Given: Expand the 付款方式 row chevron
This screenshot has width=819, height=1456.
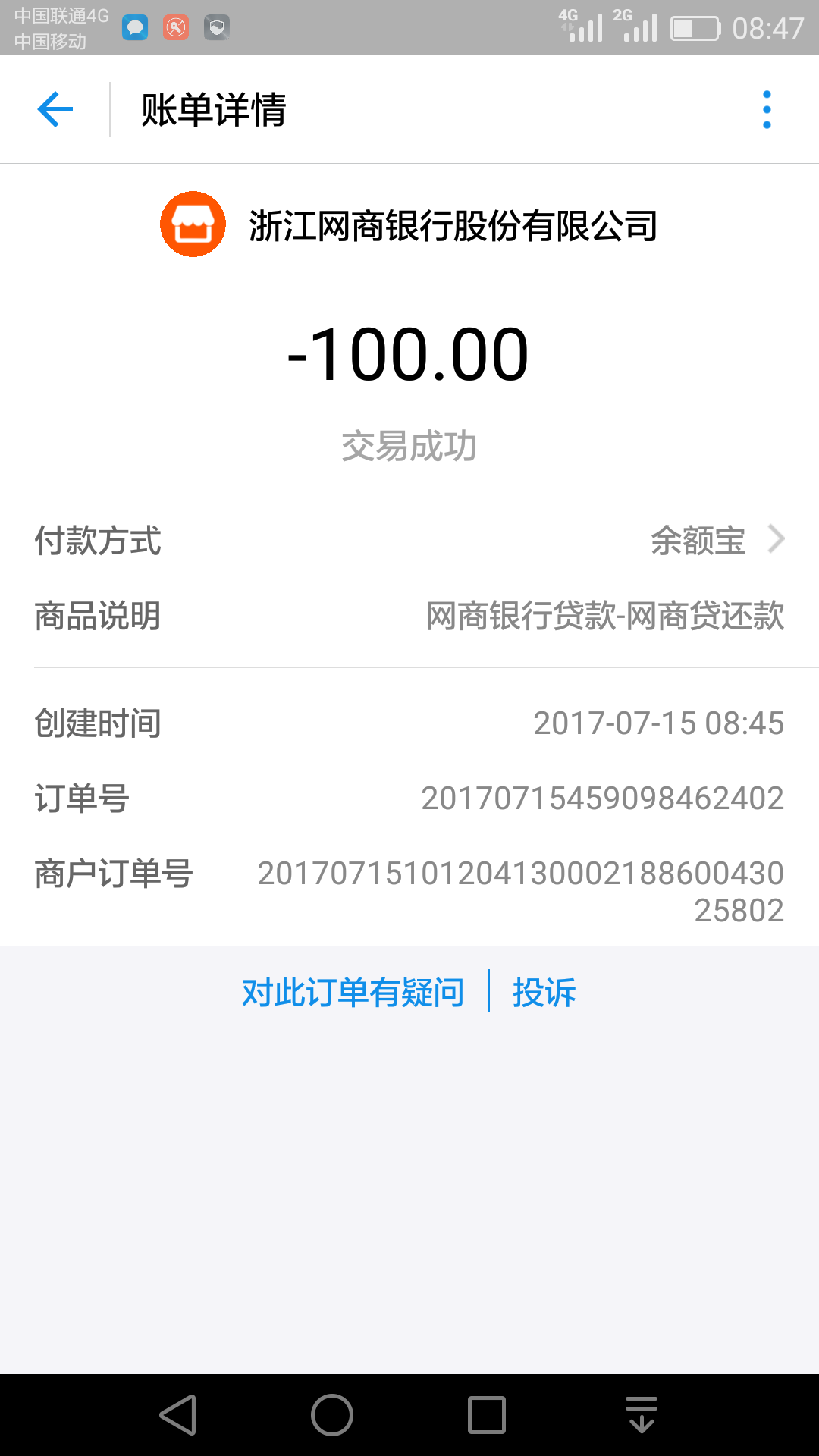Looking at the screenshot, I should click(776, 540).
